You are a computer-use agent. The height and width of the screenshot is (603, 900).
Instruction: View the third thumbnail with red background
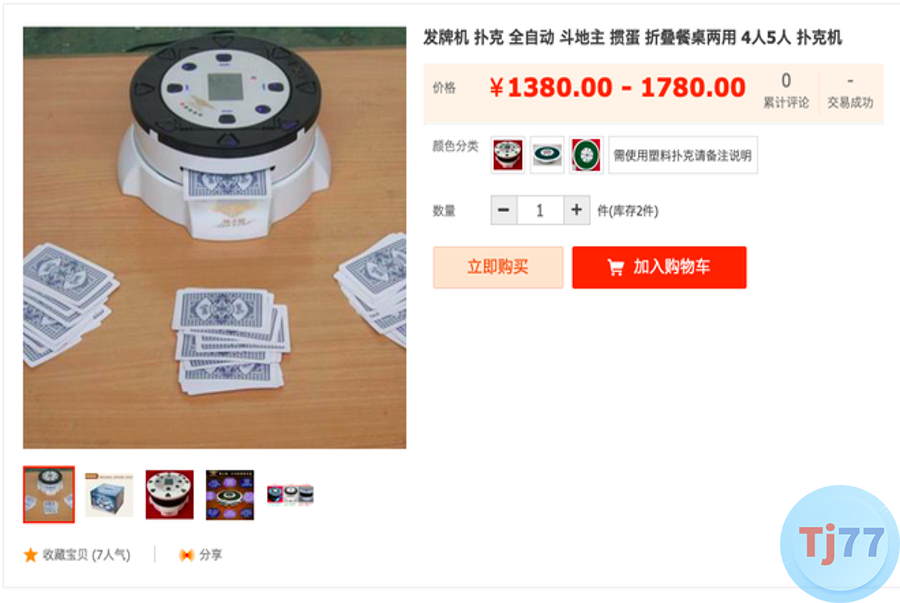(x=169, y=494)
